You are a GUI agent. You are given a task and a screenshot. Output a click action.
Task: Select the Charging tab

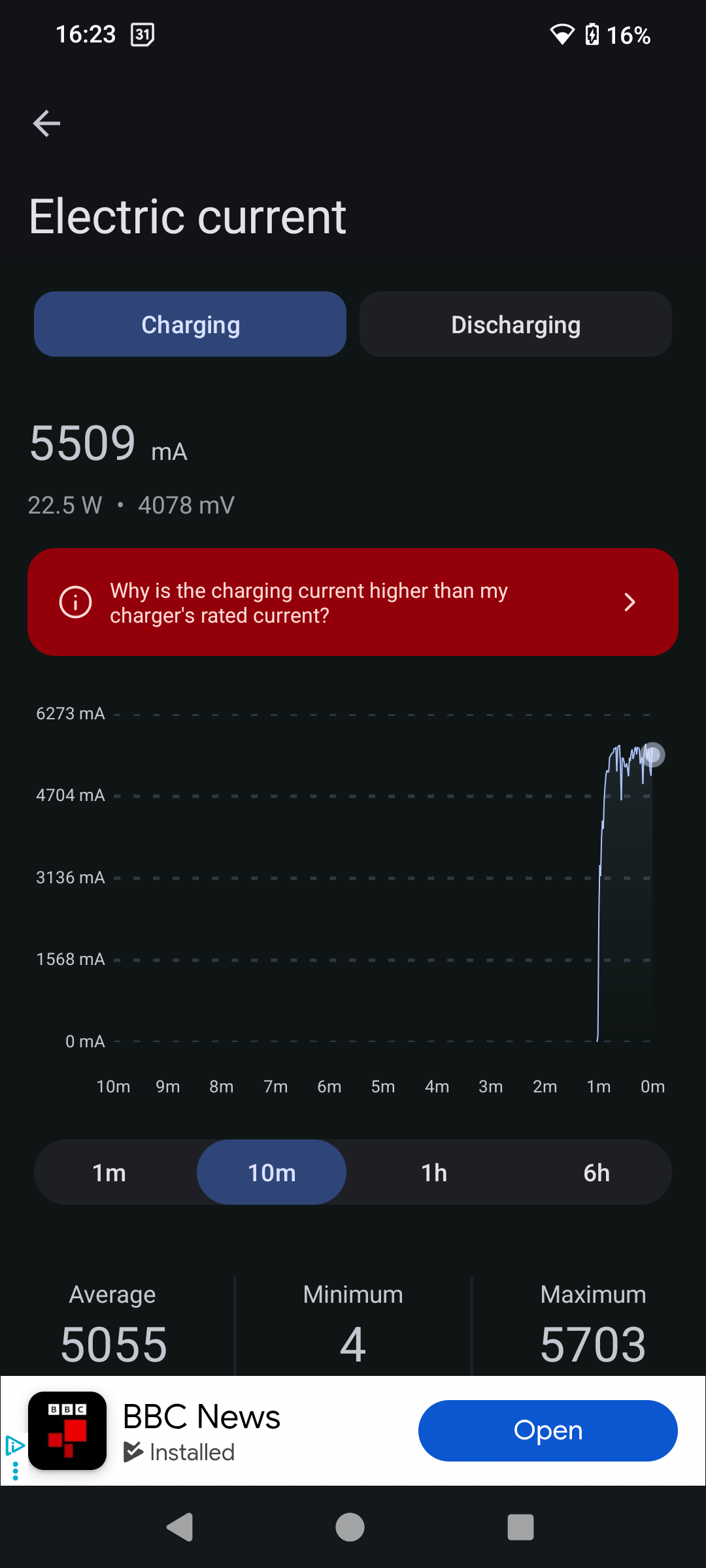190,325
